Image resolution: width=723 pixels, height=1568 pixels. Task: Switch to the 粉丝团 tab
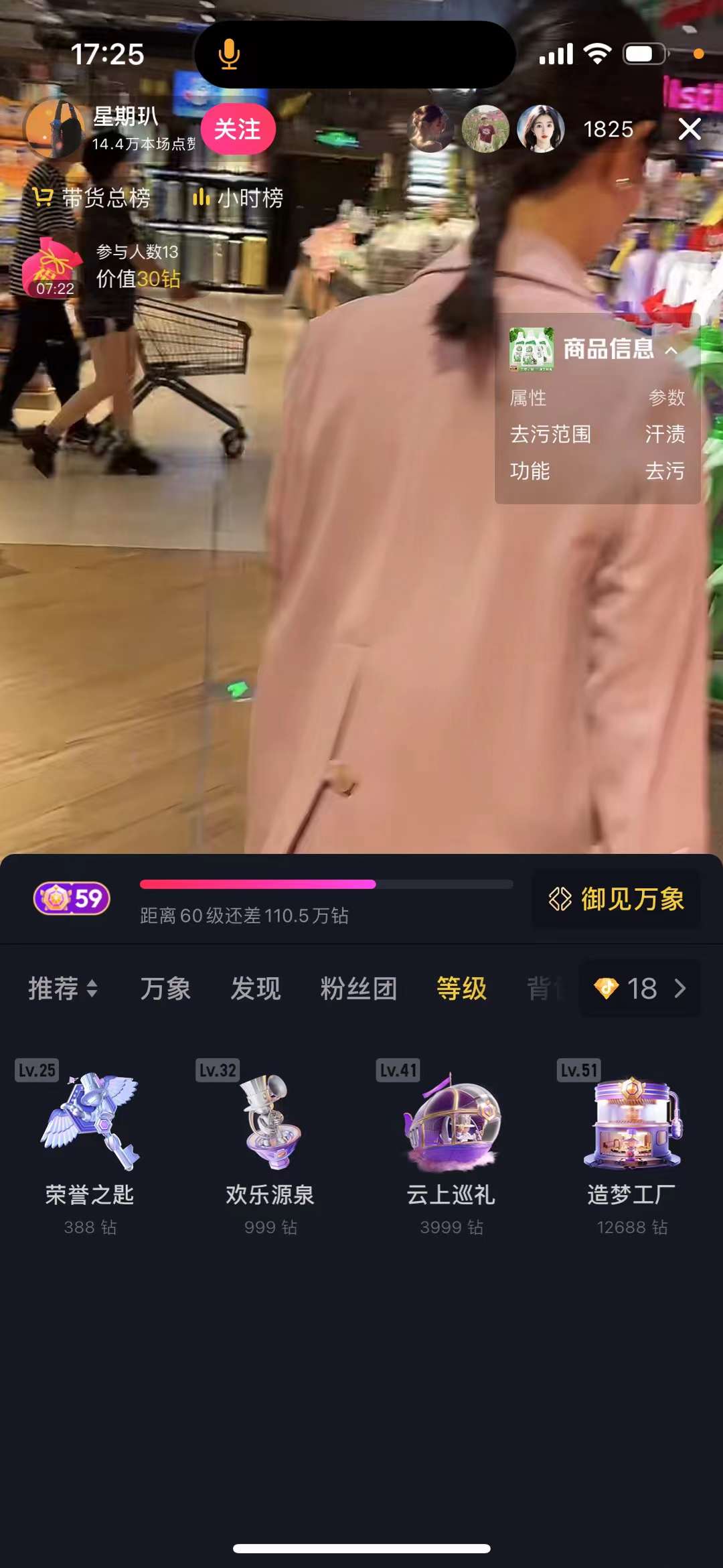coord(359,989)
